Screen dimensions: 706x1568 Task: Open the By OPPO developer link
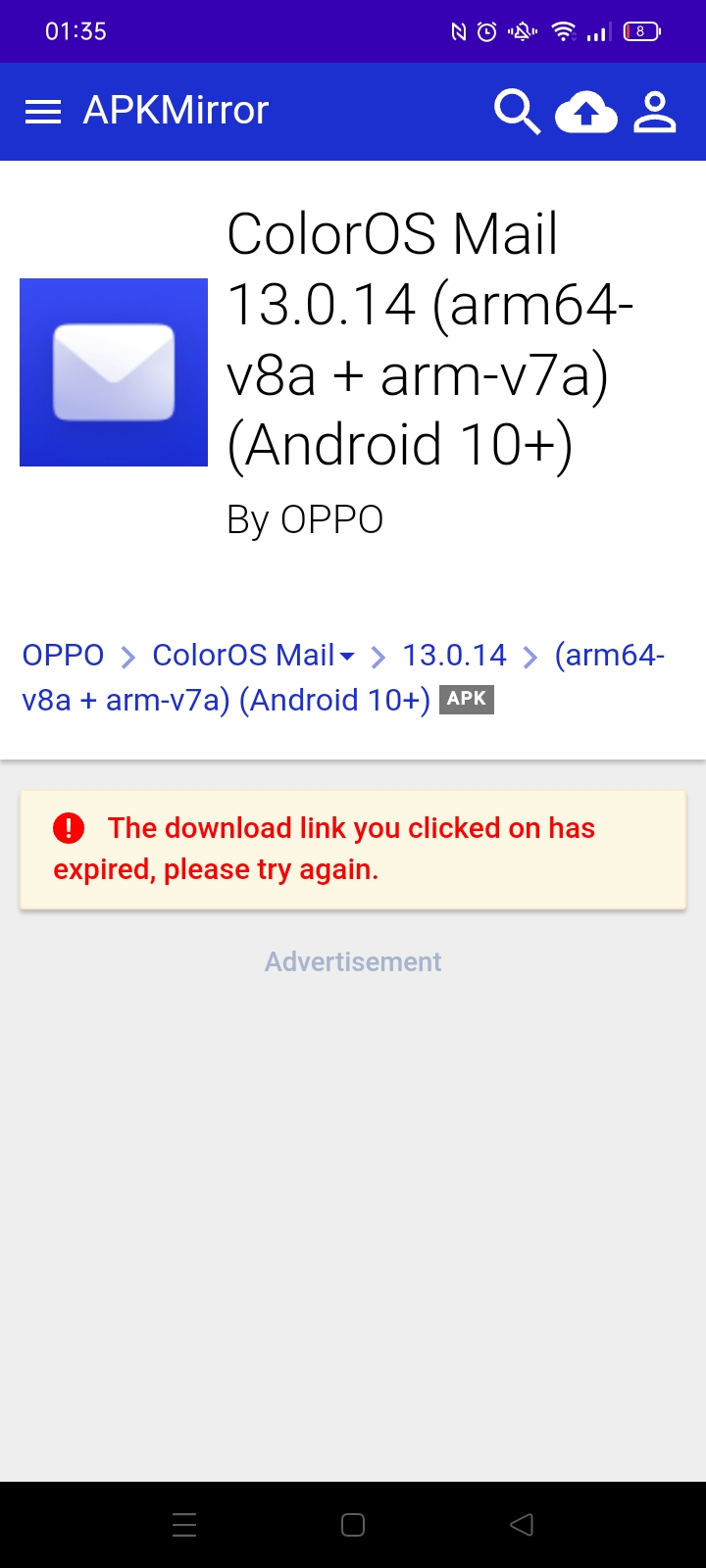(305, 519)
